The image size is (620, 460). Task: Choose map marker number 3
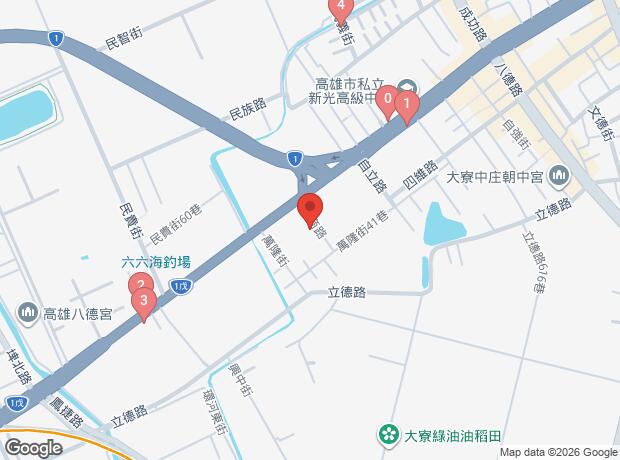tap(145, 302)
